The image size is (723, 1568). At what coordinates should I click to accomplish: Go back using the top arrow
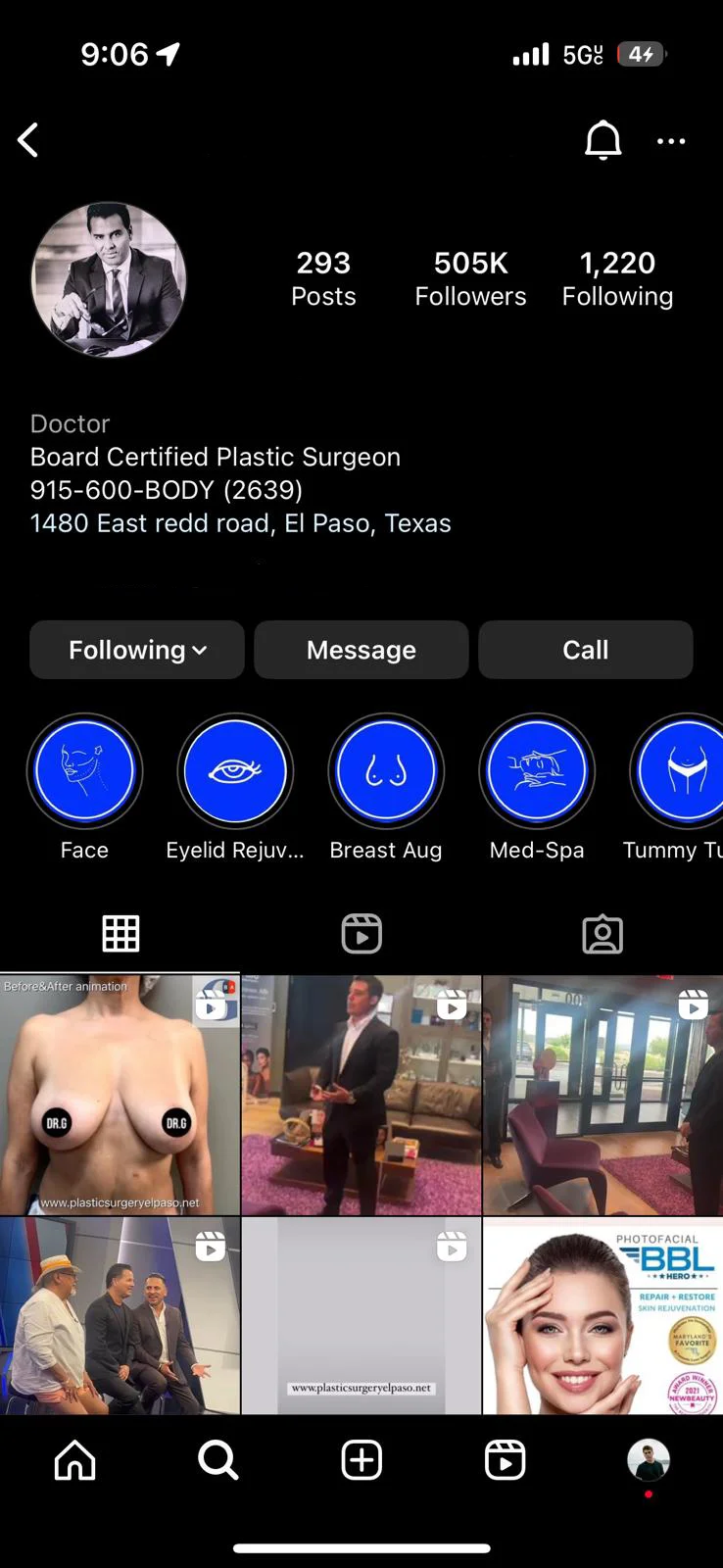point(29,140)
